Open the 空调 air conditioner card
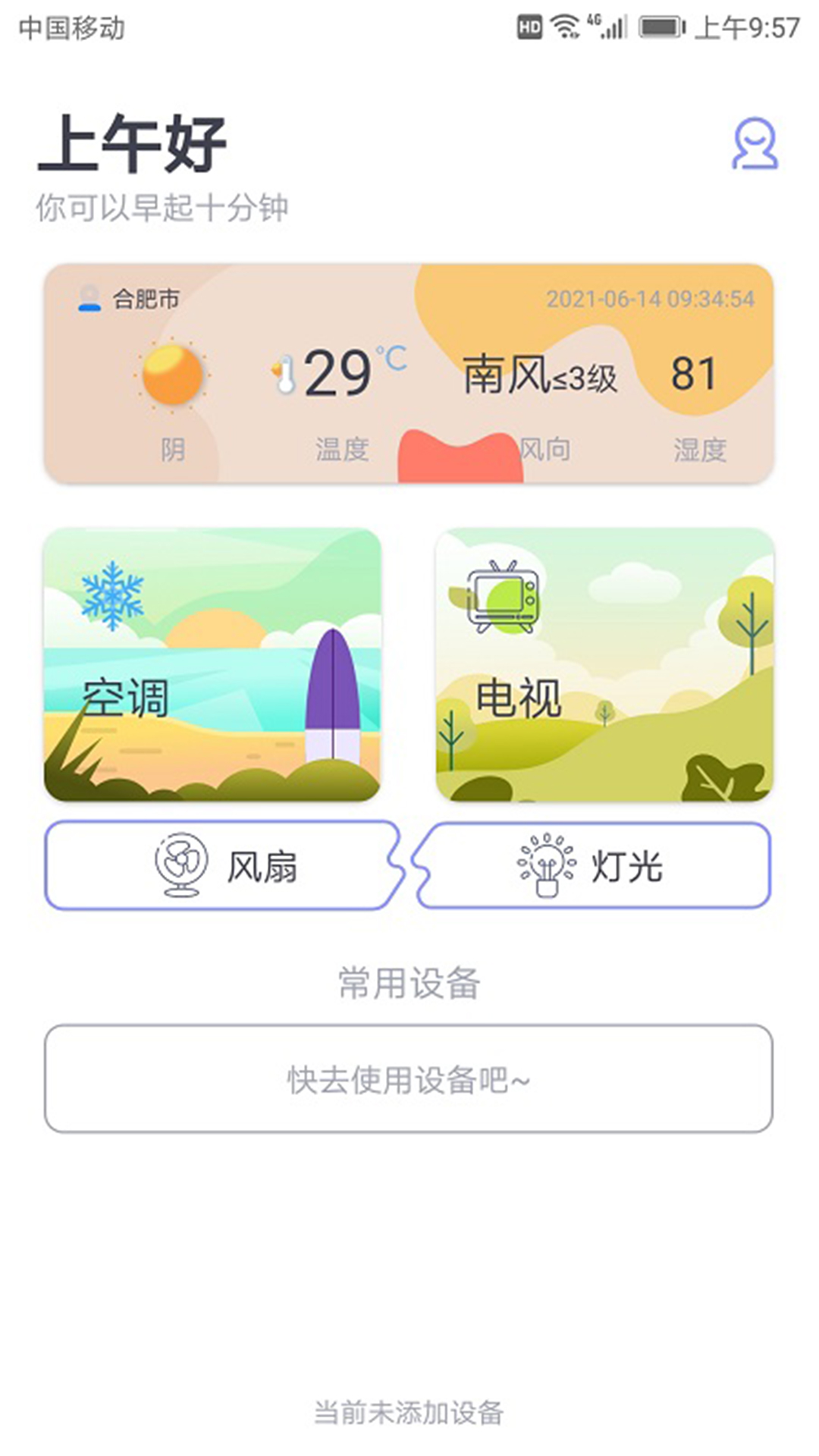 coord(212,664)
